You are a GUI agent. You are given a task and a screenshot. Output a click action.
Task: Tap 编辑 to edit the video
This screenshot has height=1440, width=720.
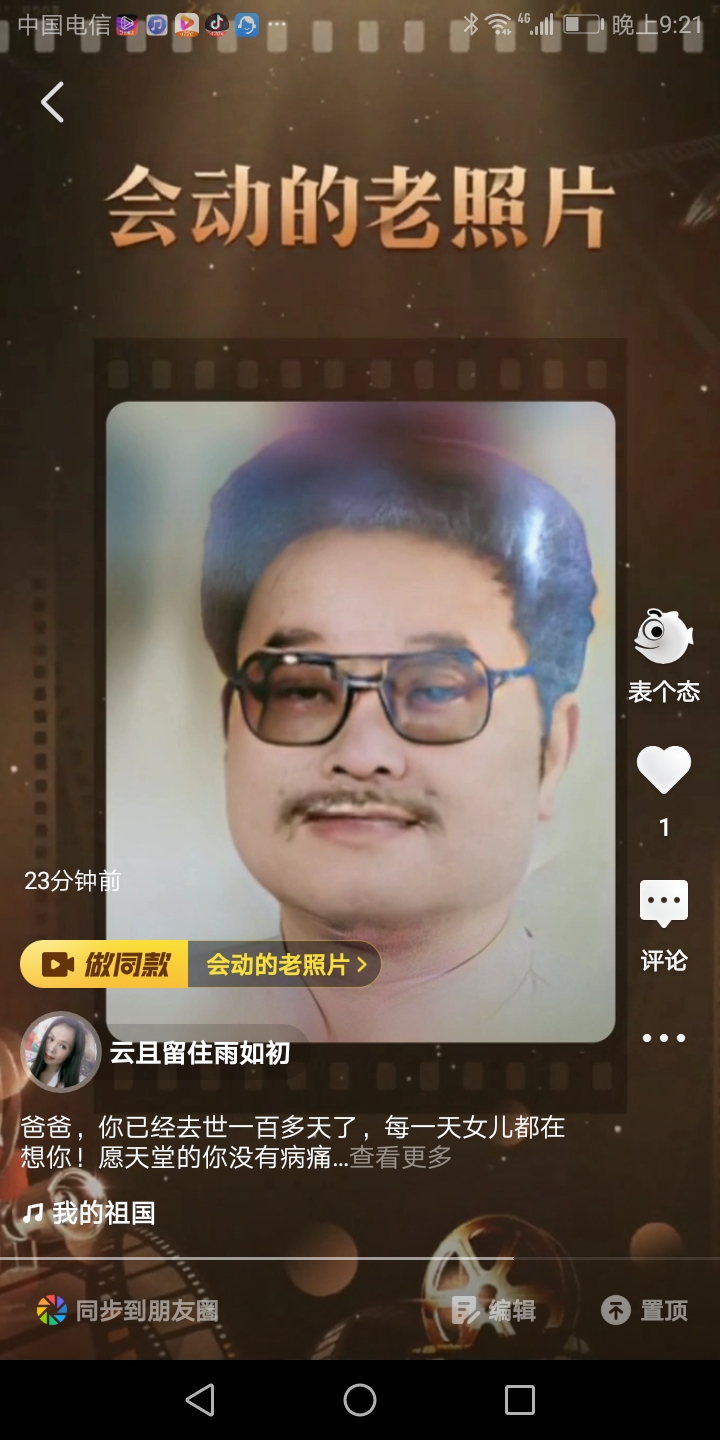[494, 1310]
